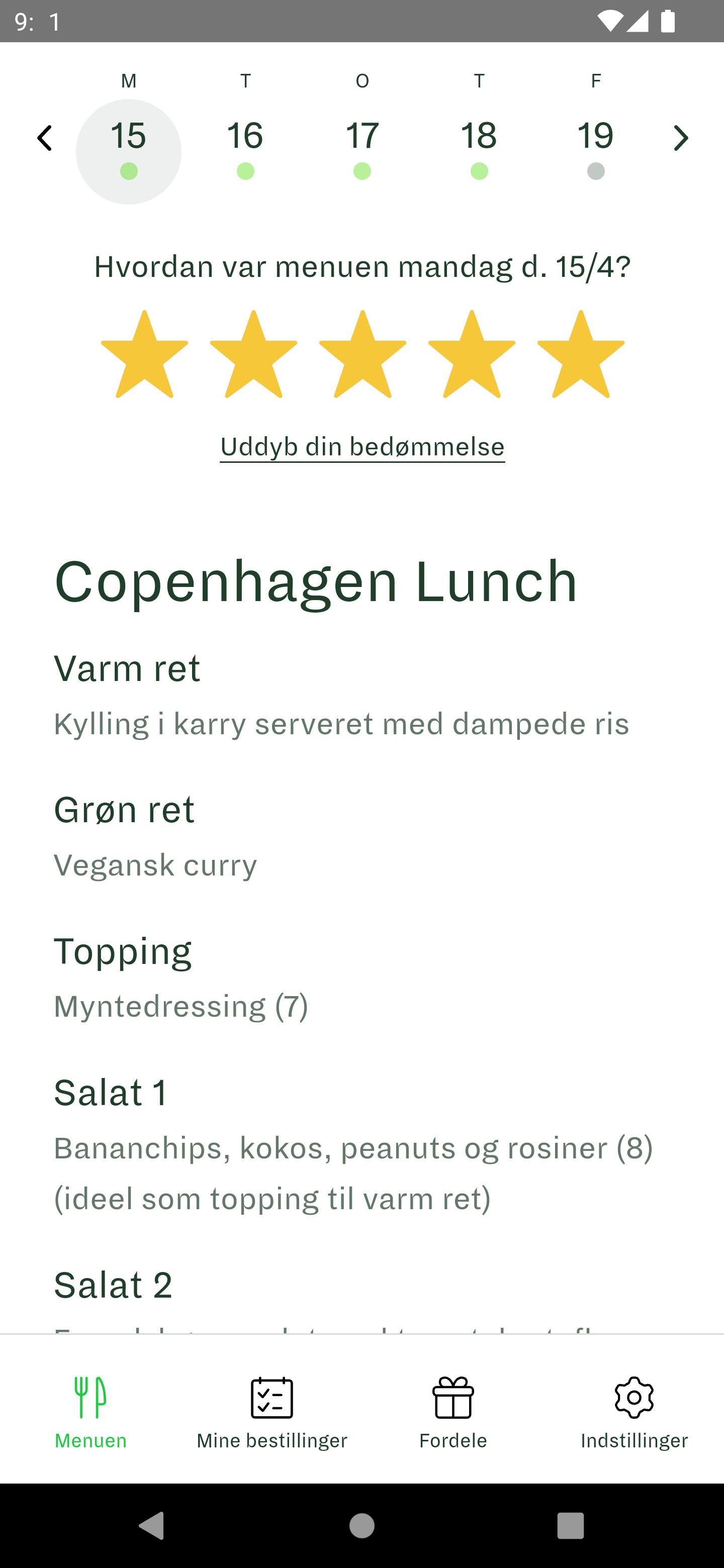
Task: Rate the menu one star
Action: (144, 355)
